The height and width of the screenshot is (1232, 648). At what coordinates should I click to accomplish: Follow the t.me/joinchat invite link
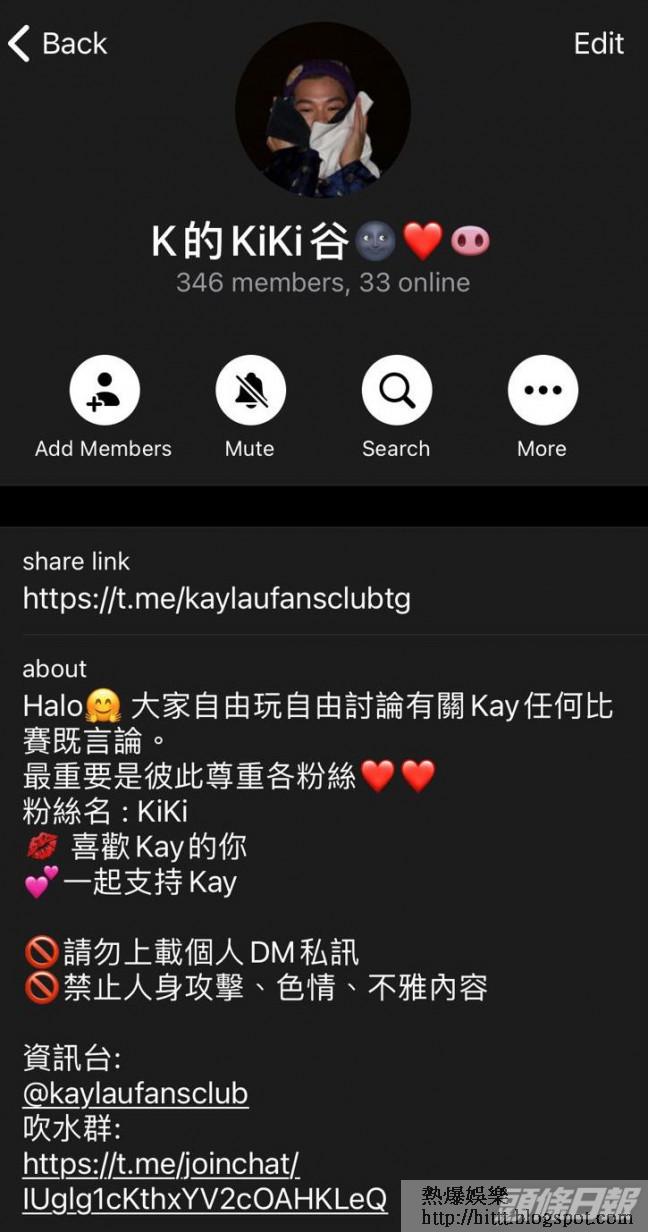point(205,1181)
